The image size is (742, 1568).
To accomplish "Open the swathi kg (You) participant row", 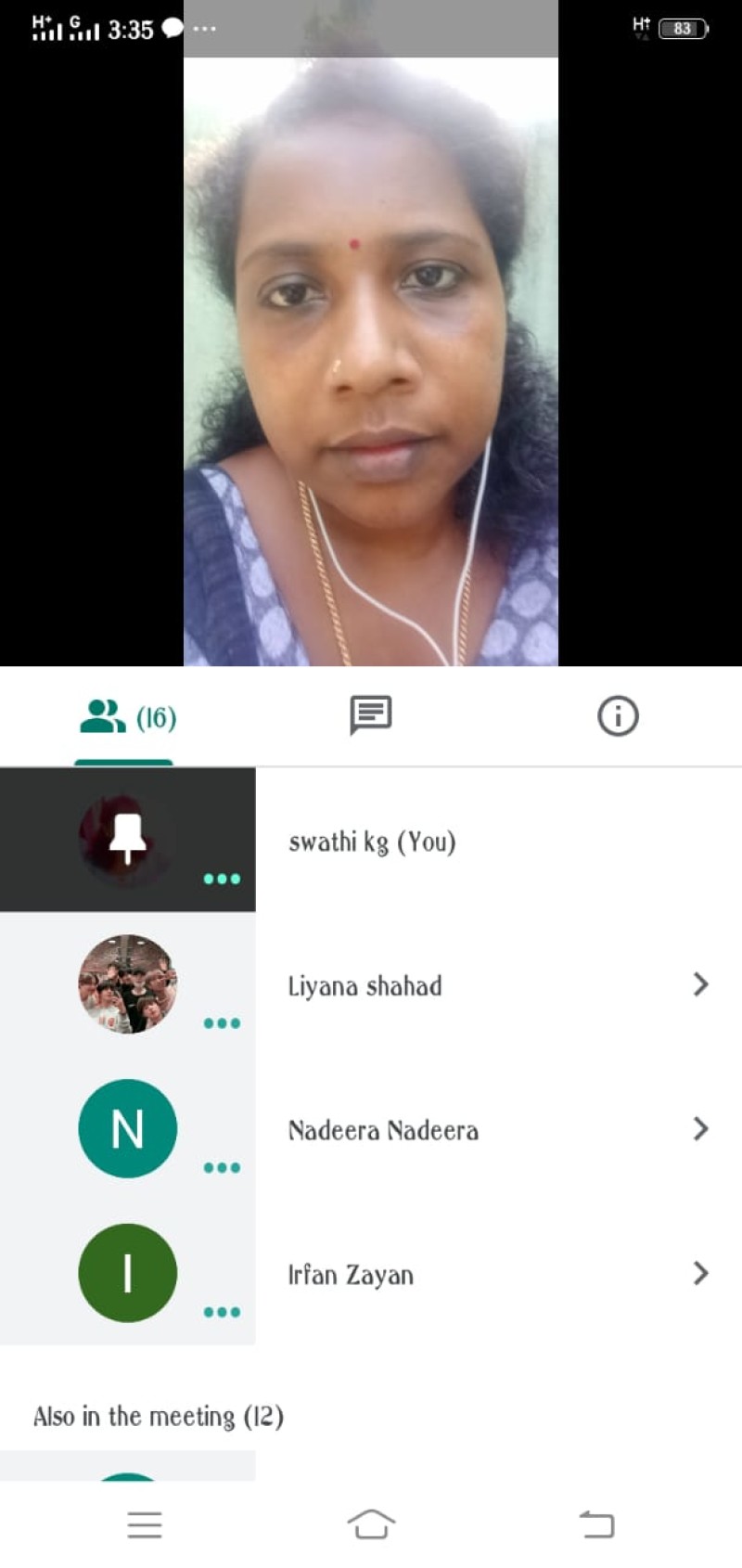I will (x=372, y=842).
